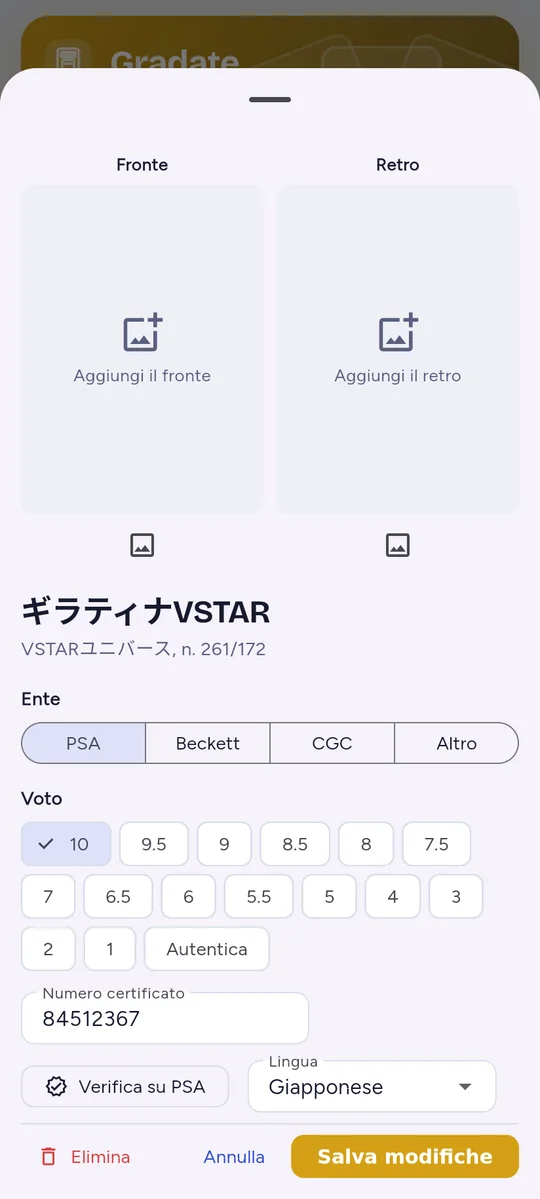Select Altro grading company
This screenshot has width=540, height=1199.
pos(457,743)
